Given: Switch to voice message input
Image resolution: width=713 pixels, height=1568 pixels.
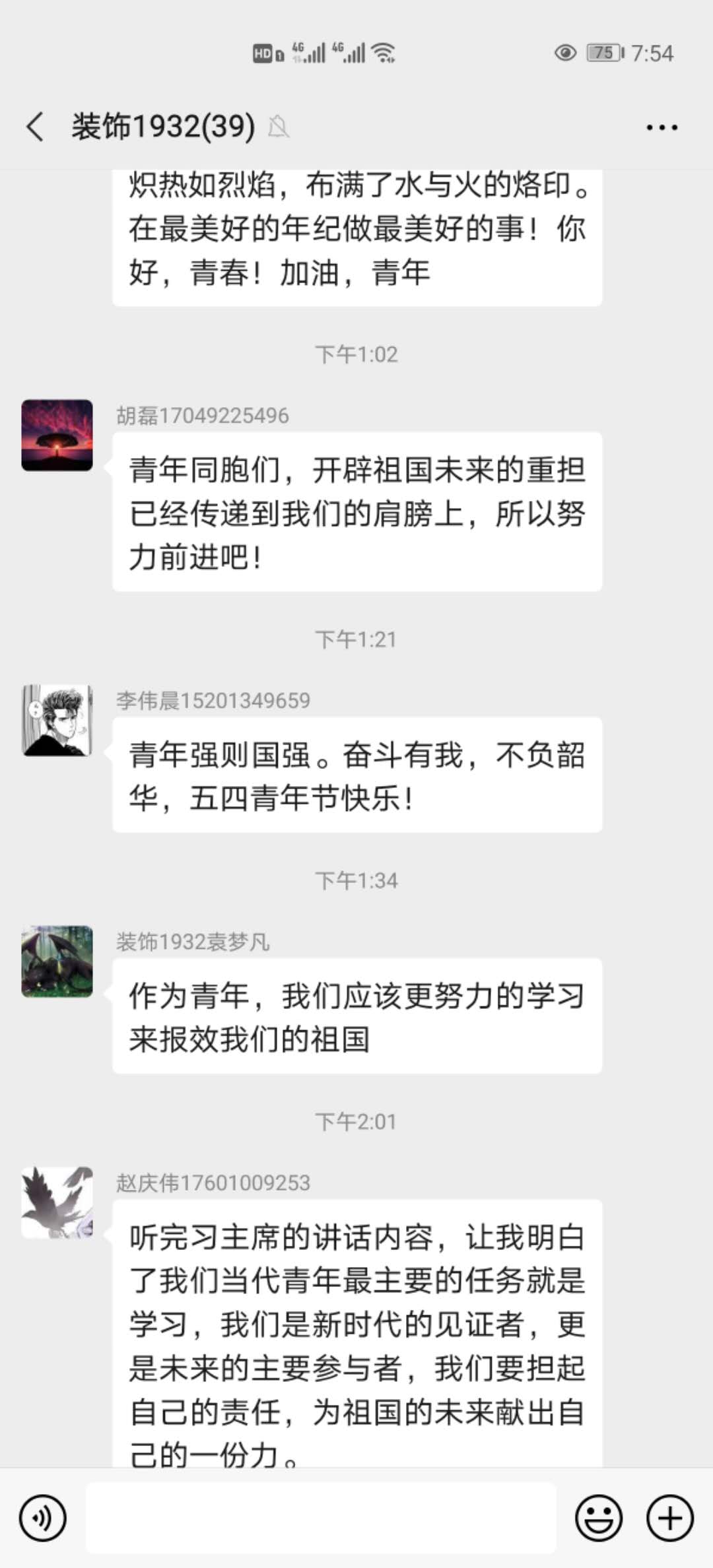Looking at the screenshot, I should click(x=43, y=1518).
